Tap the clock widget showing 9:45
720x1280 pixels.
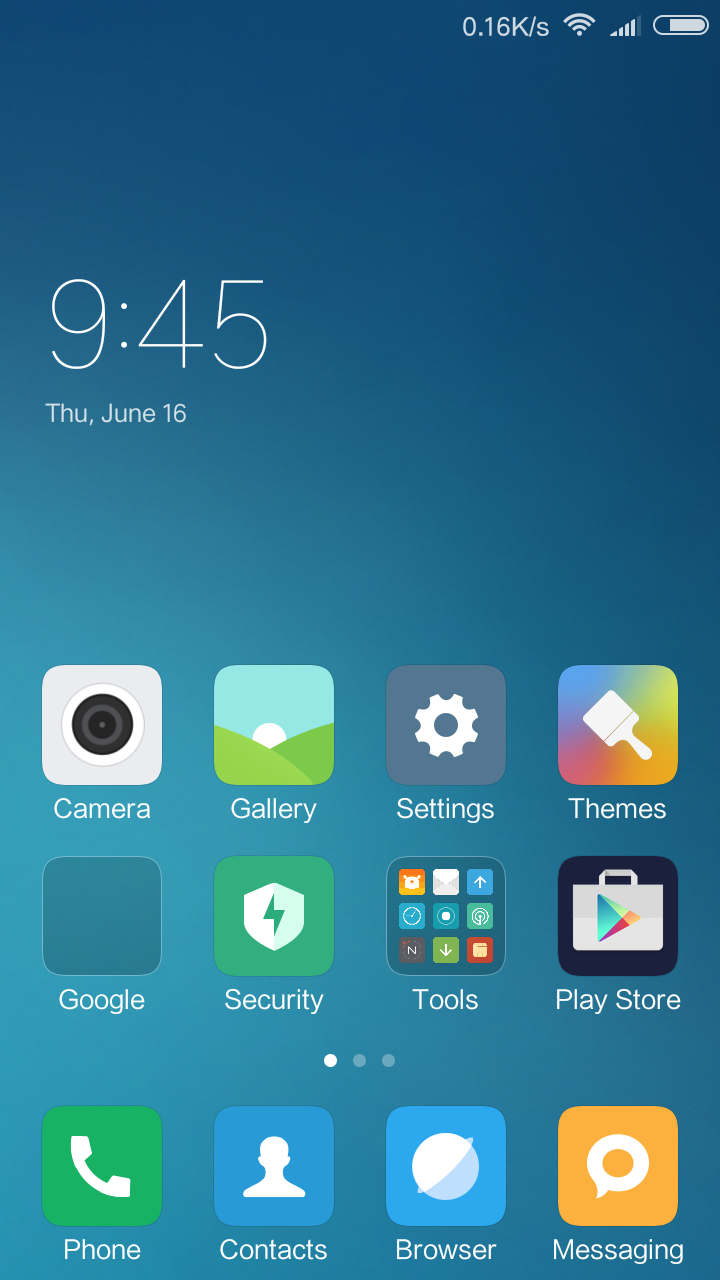coord(160,325)
